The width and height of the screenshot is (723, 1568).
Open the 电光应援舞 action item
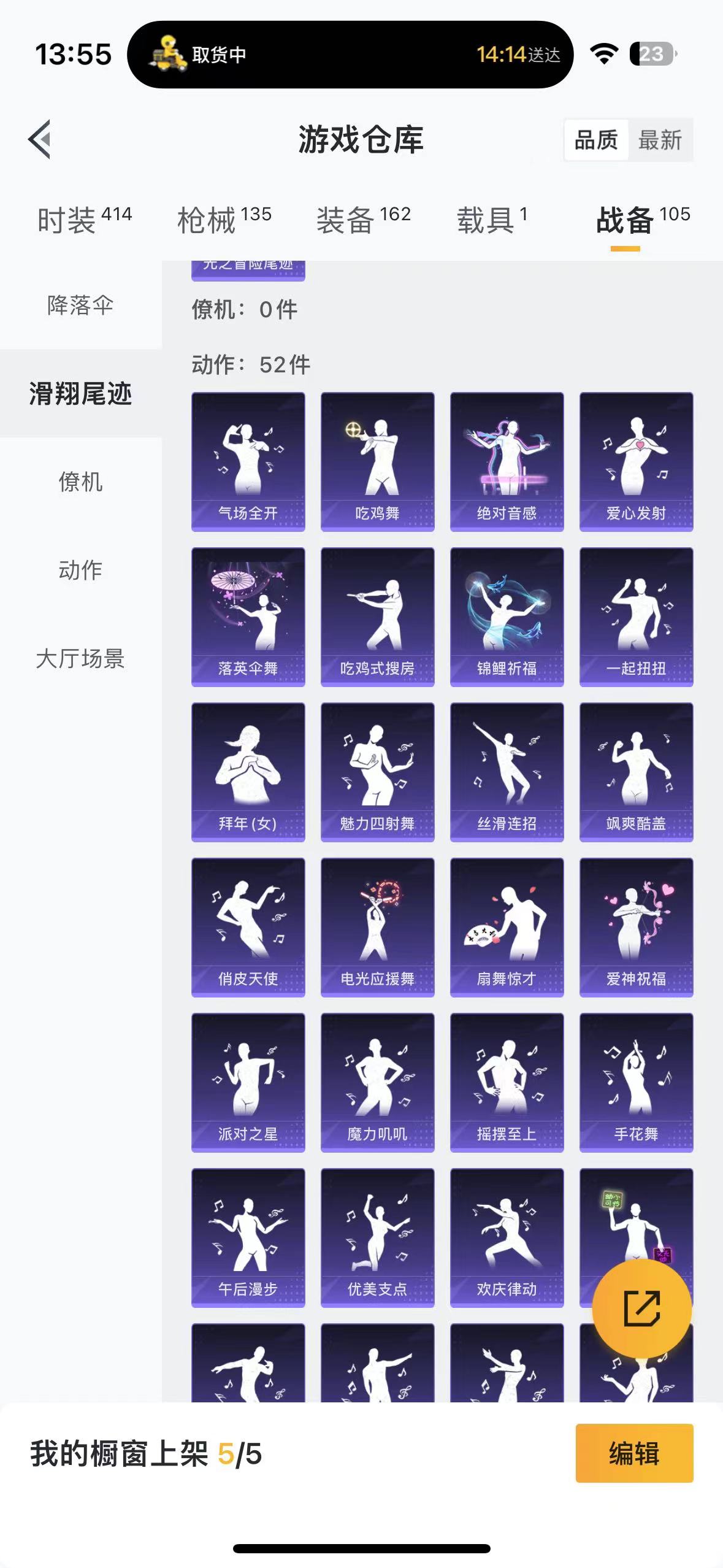point(378,928)
